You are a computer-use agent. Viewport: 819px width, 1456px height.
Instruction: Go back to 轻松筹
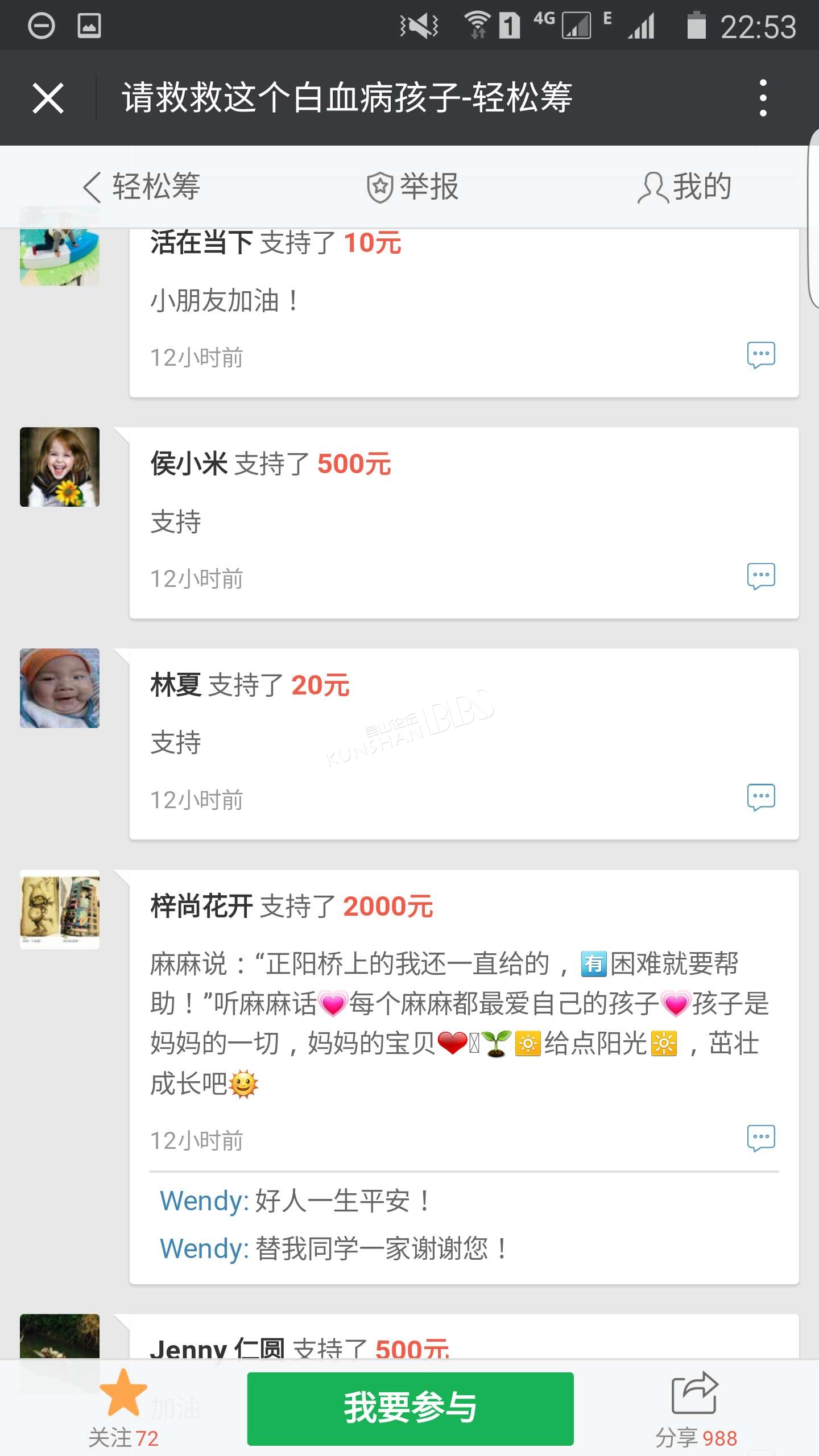click(142, 187)
